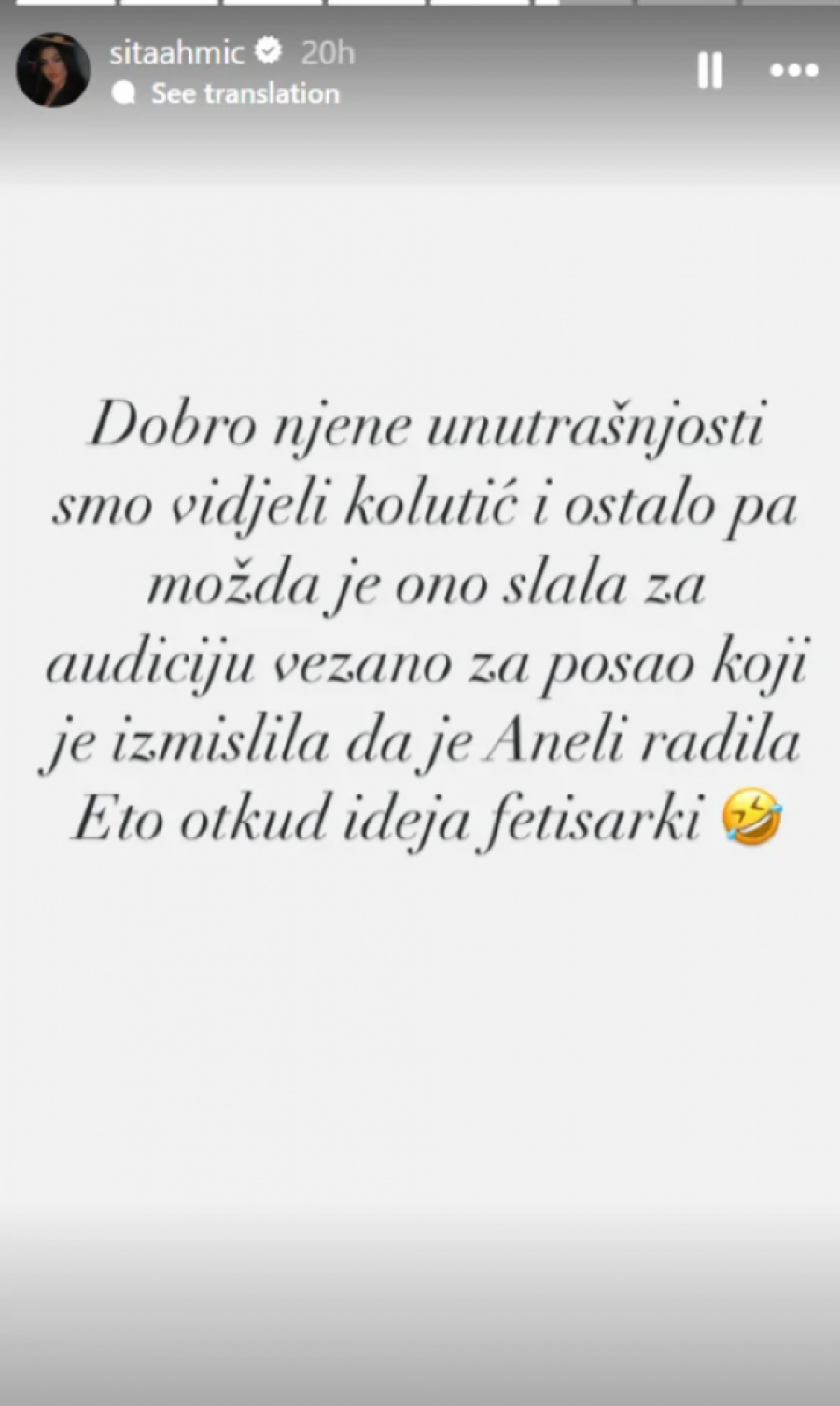Pause the story playback
The image size is (840, 1406).
click(710, 70)
